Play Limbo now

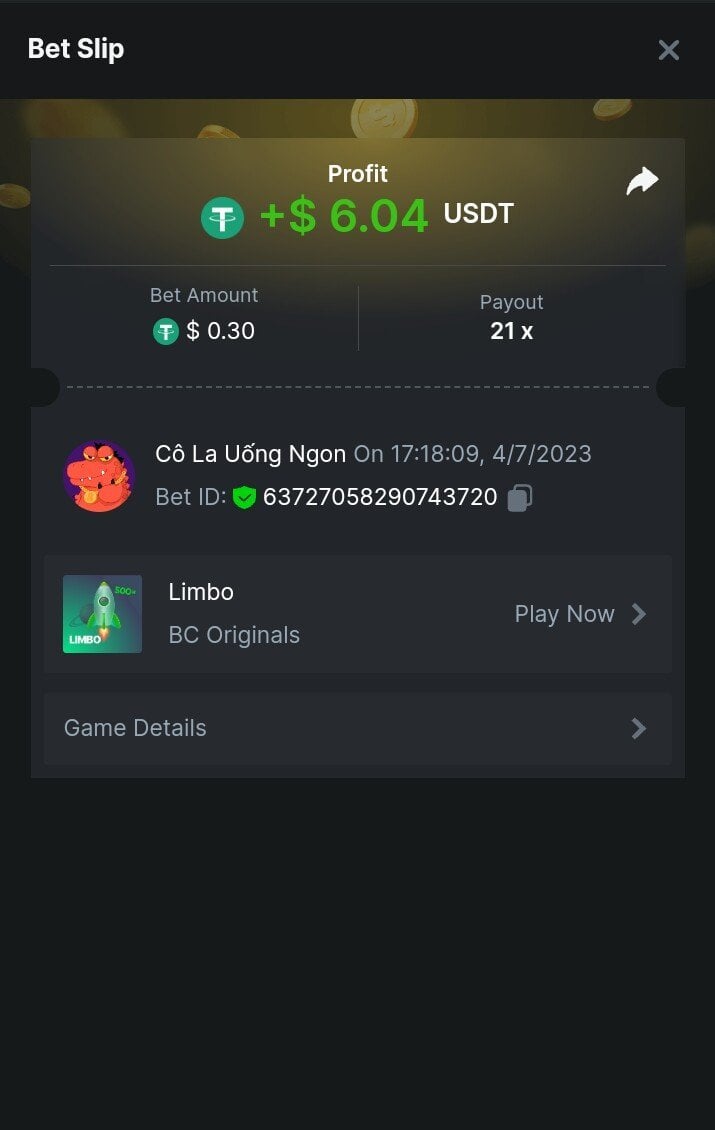tap(580, 614)
